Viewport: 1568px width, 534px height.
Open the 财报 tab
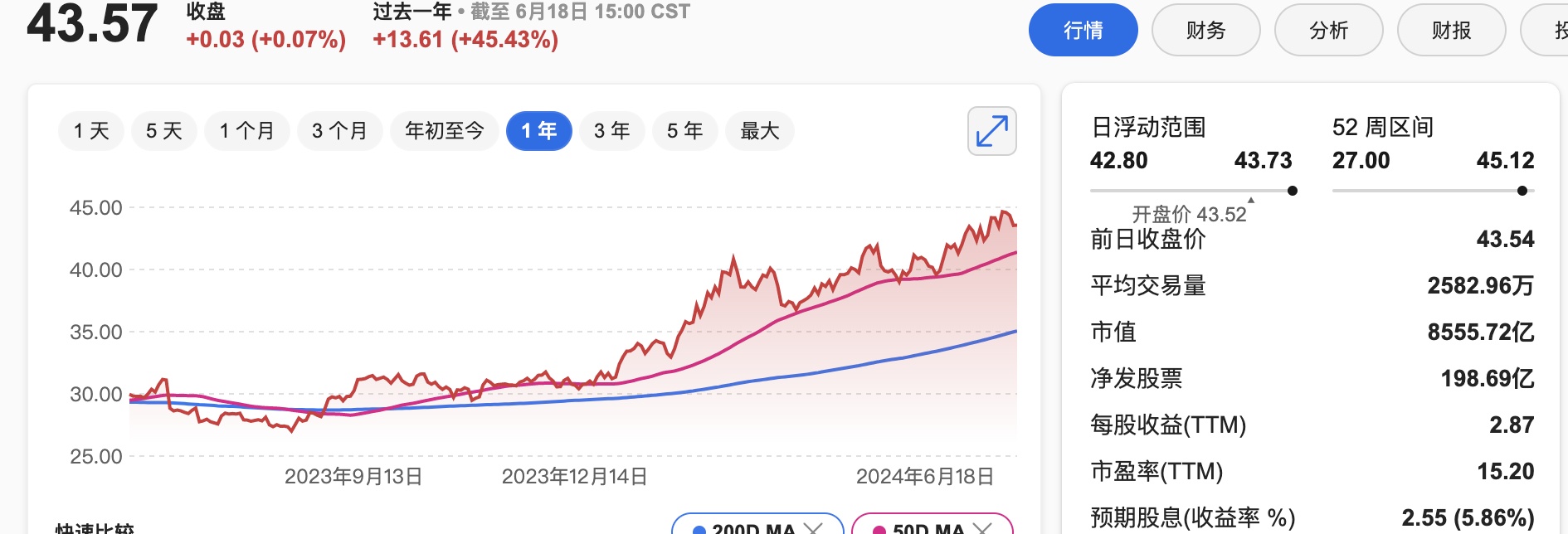tap(1451, 31)
